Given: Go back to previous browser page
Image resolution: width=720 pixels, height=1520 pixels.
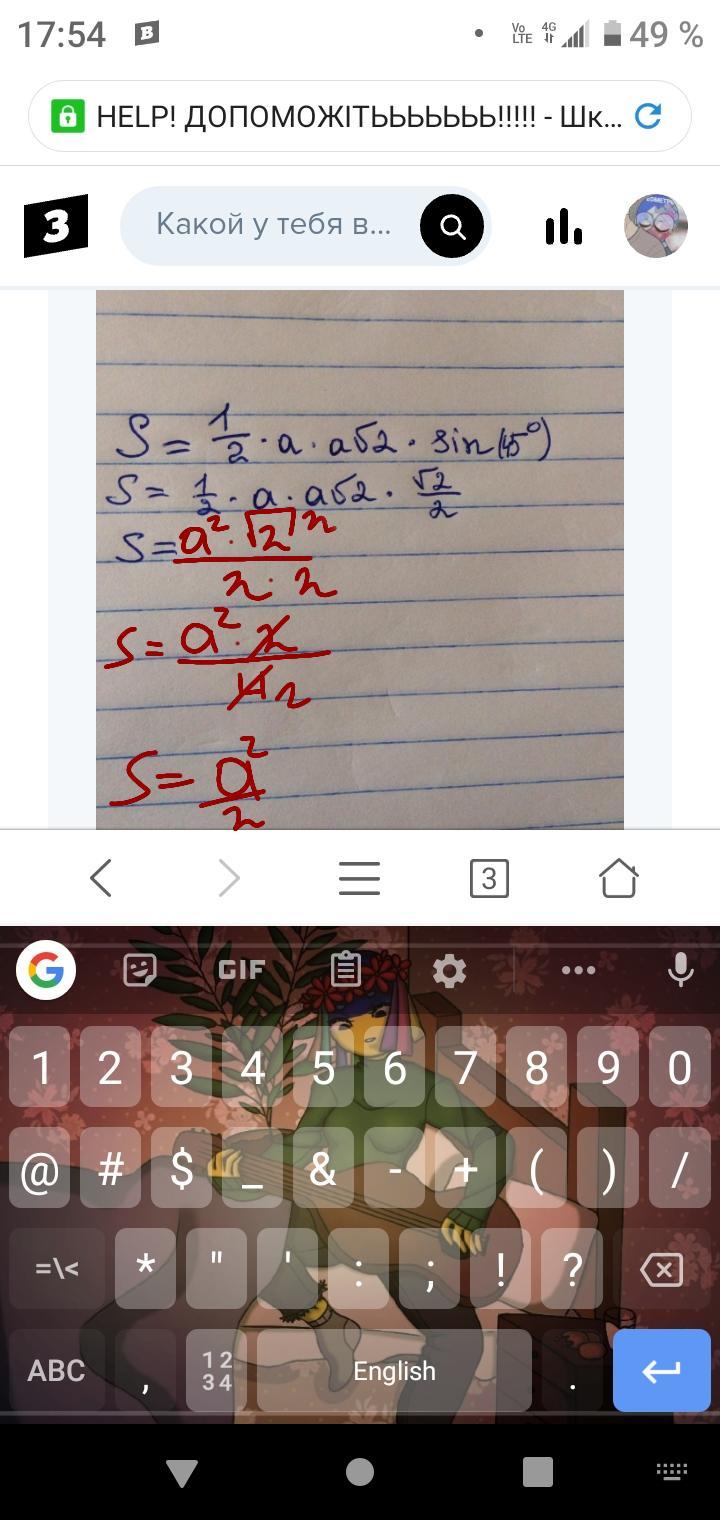Looking at the screenshot, I should [x=101, y=879].
